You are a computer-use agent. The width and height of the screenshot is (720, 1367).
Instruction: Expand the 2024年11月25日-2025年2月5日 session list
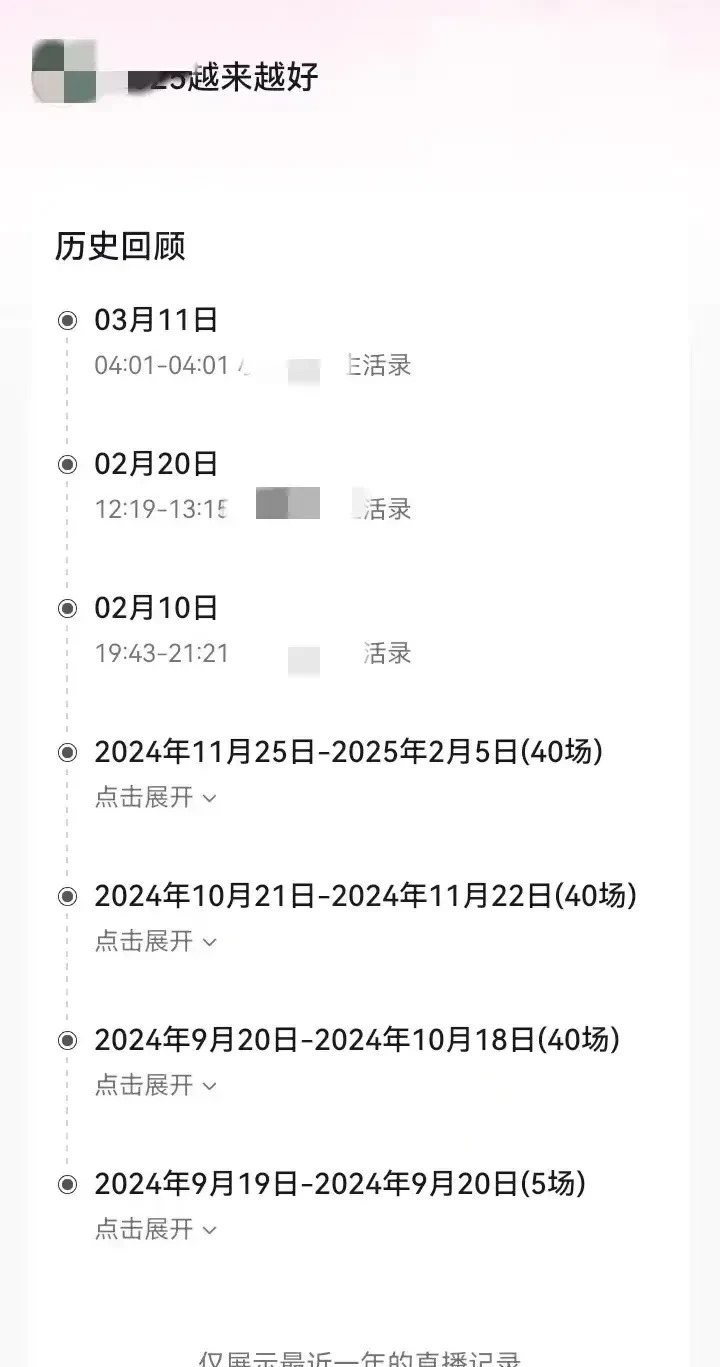click(155, 798)
